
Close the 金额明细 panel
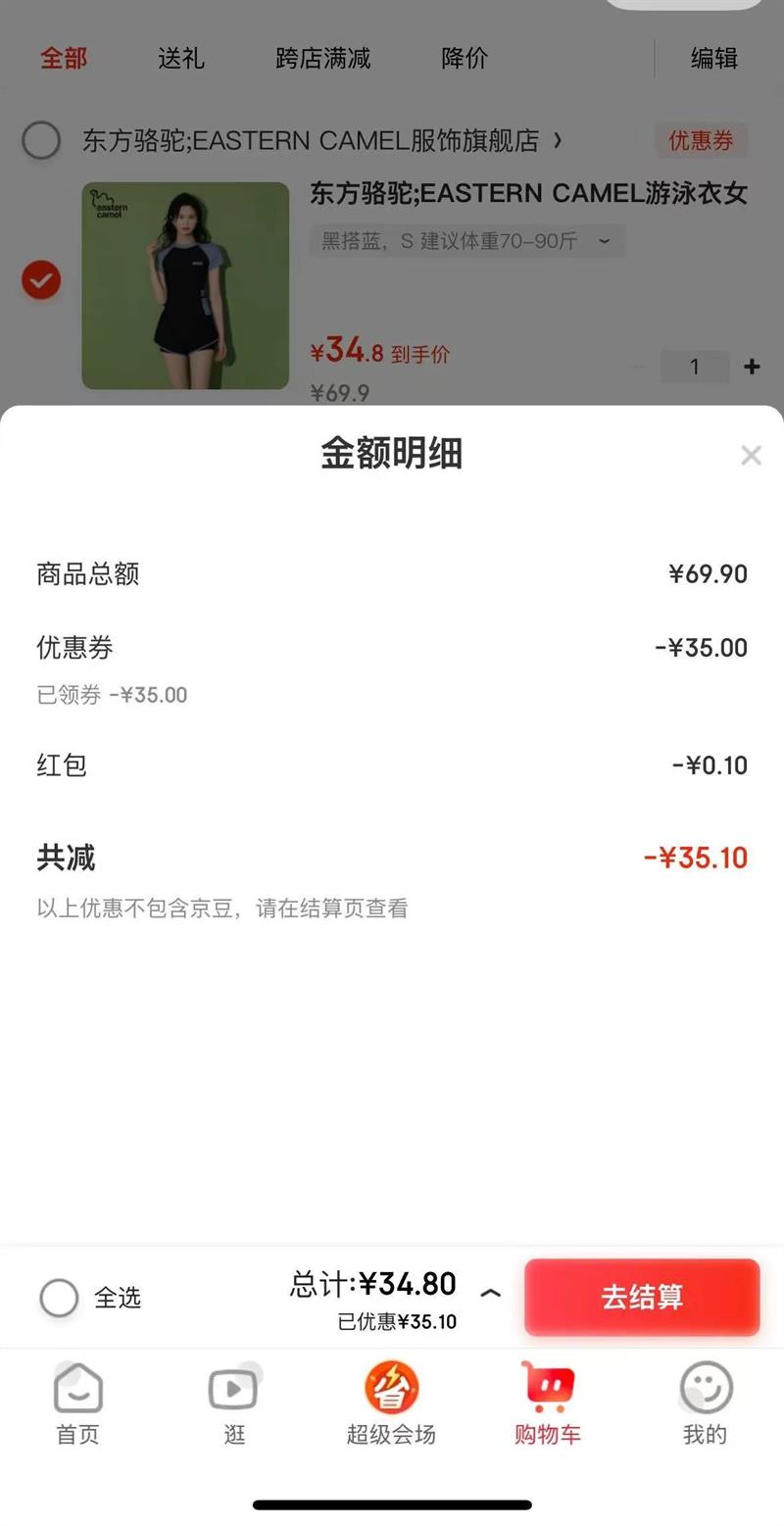pos(751,455)
